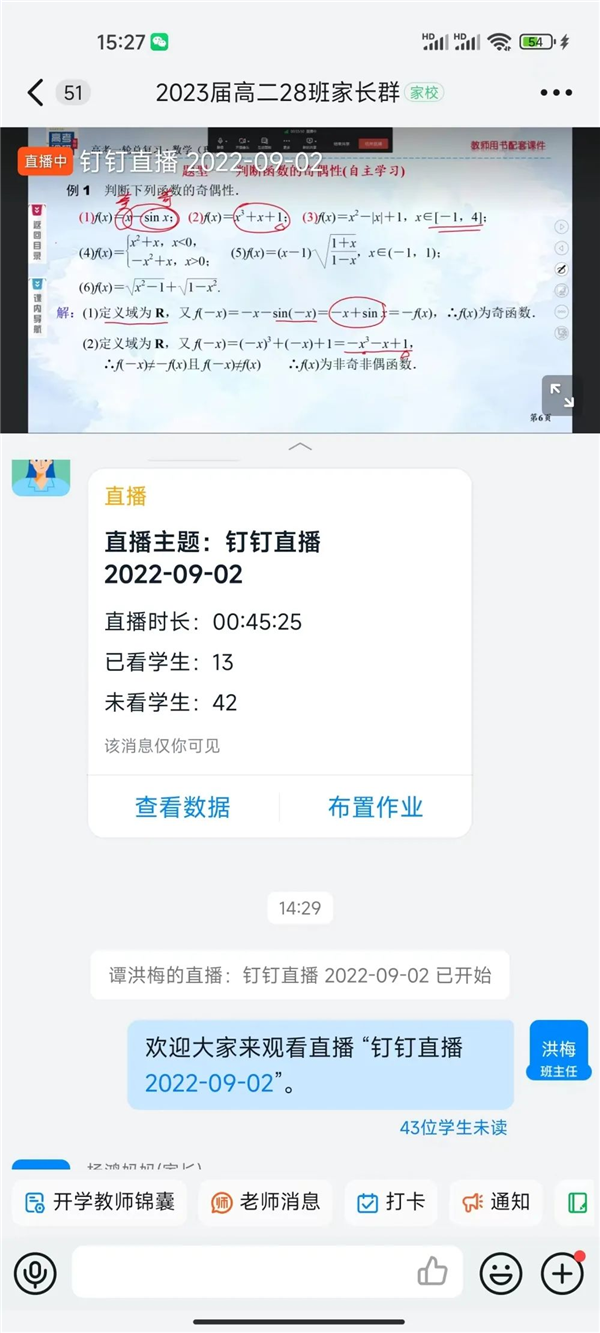Open 老师消息 teacher messages
The image size is (600, 1333).
(x=265, y=1202)
